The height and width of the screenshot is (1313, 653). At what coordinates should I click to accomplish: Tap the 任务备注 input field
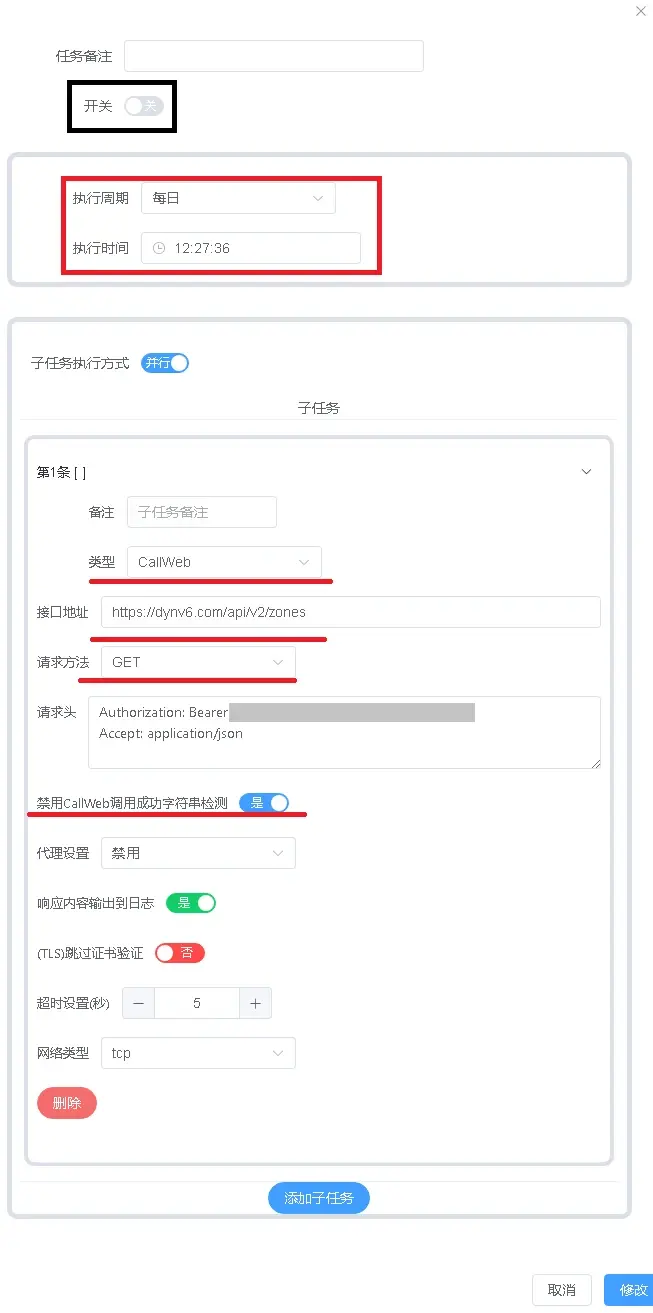pyautogui.click(x=273, y=56)
